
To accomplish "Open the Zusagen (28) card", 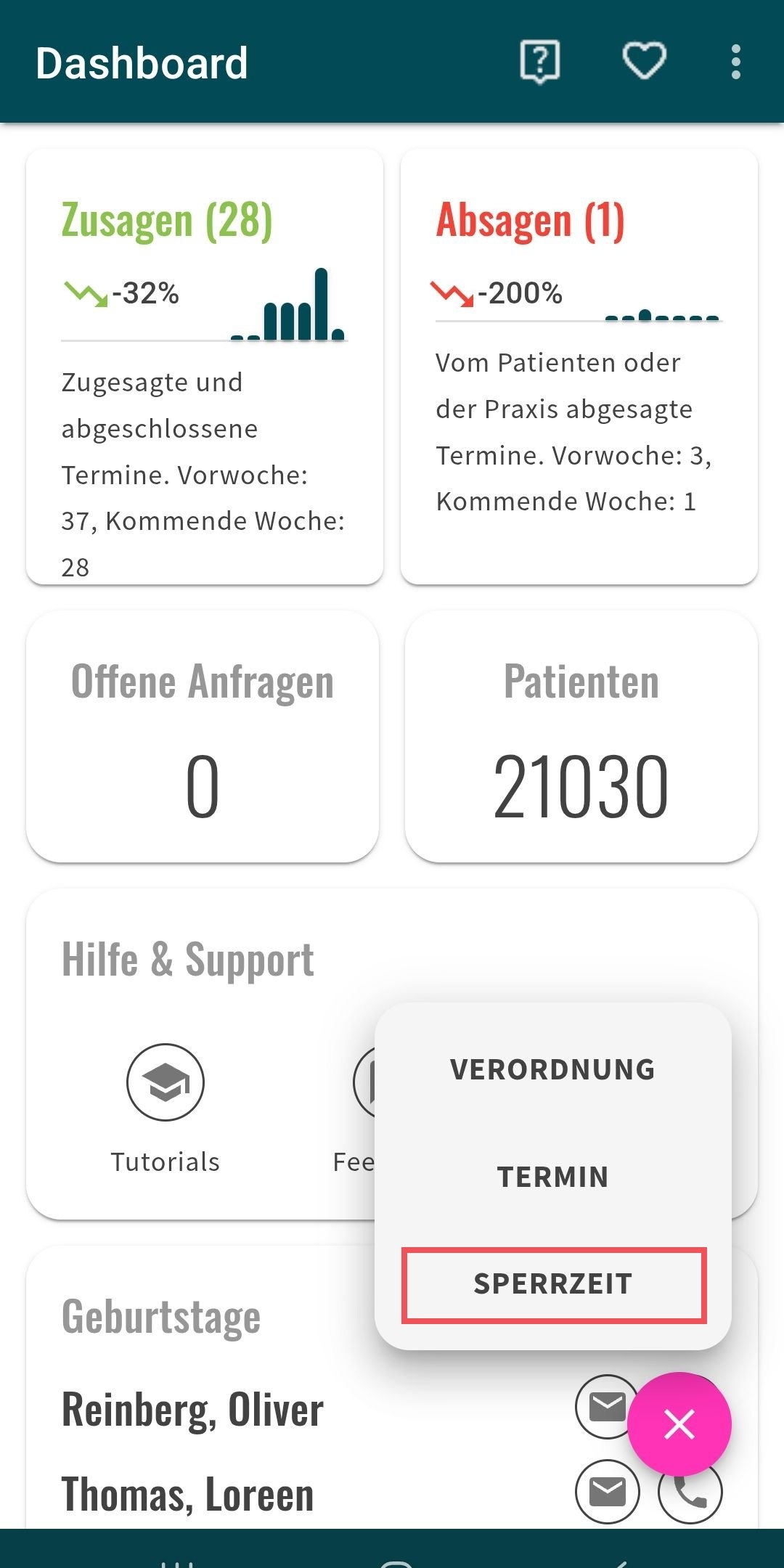I will click(x=205, y=367).
